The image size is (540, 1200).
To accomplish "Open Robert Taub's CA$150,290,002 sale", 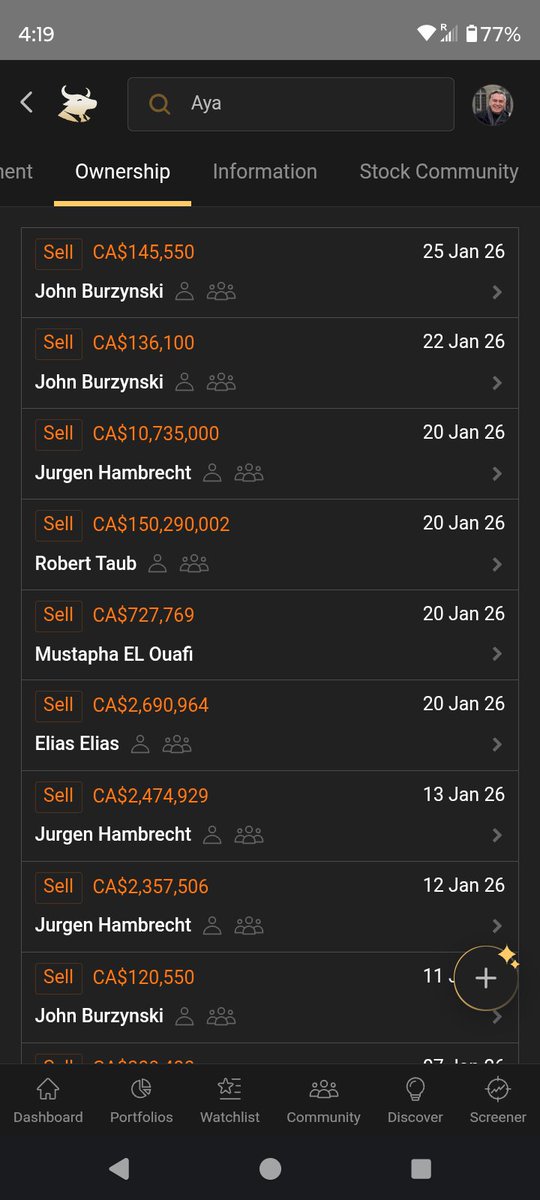I will tap(270, 545).
